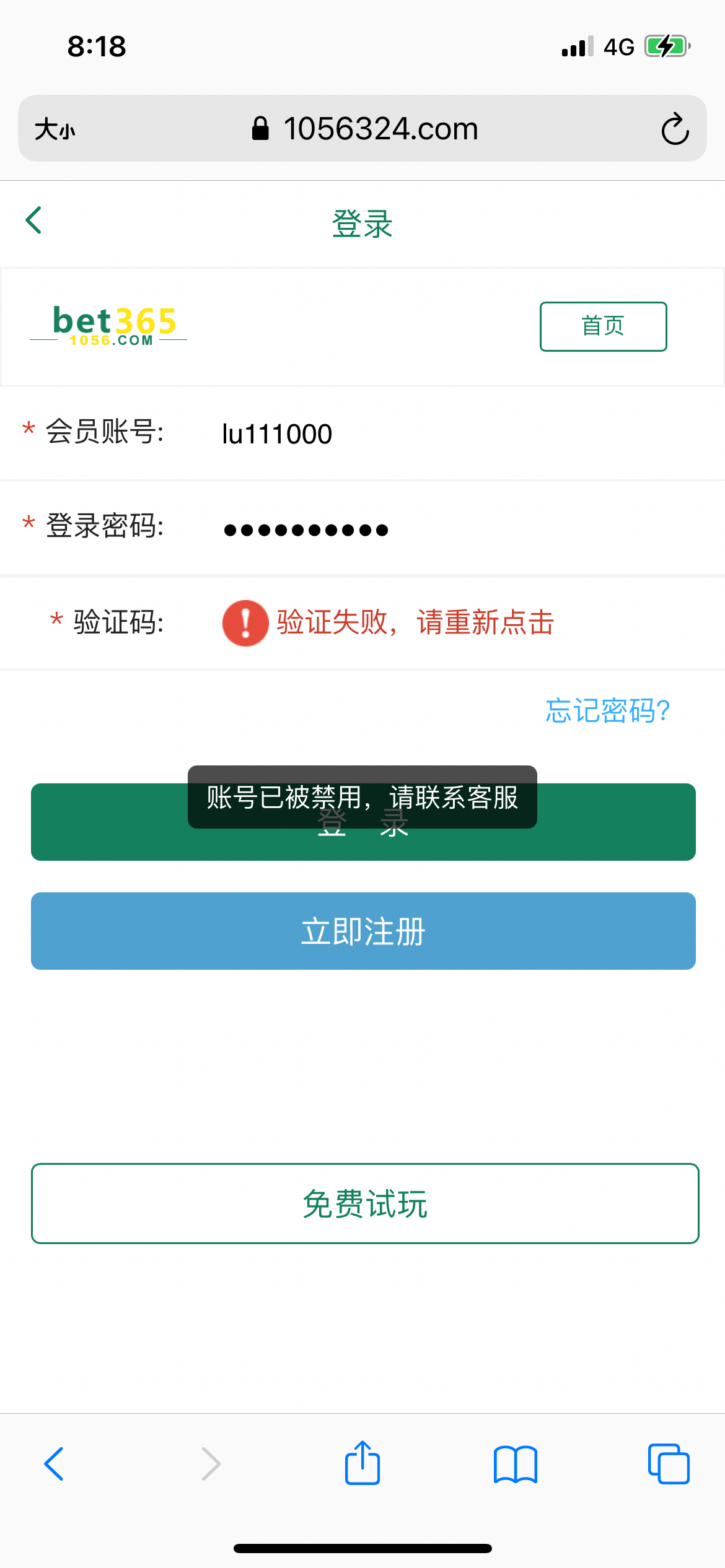Navigate back using Safari's bottom back arrow

[x=53, y=1463]
